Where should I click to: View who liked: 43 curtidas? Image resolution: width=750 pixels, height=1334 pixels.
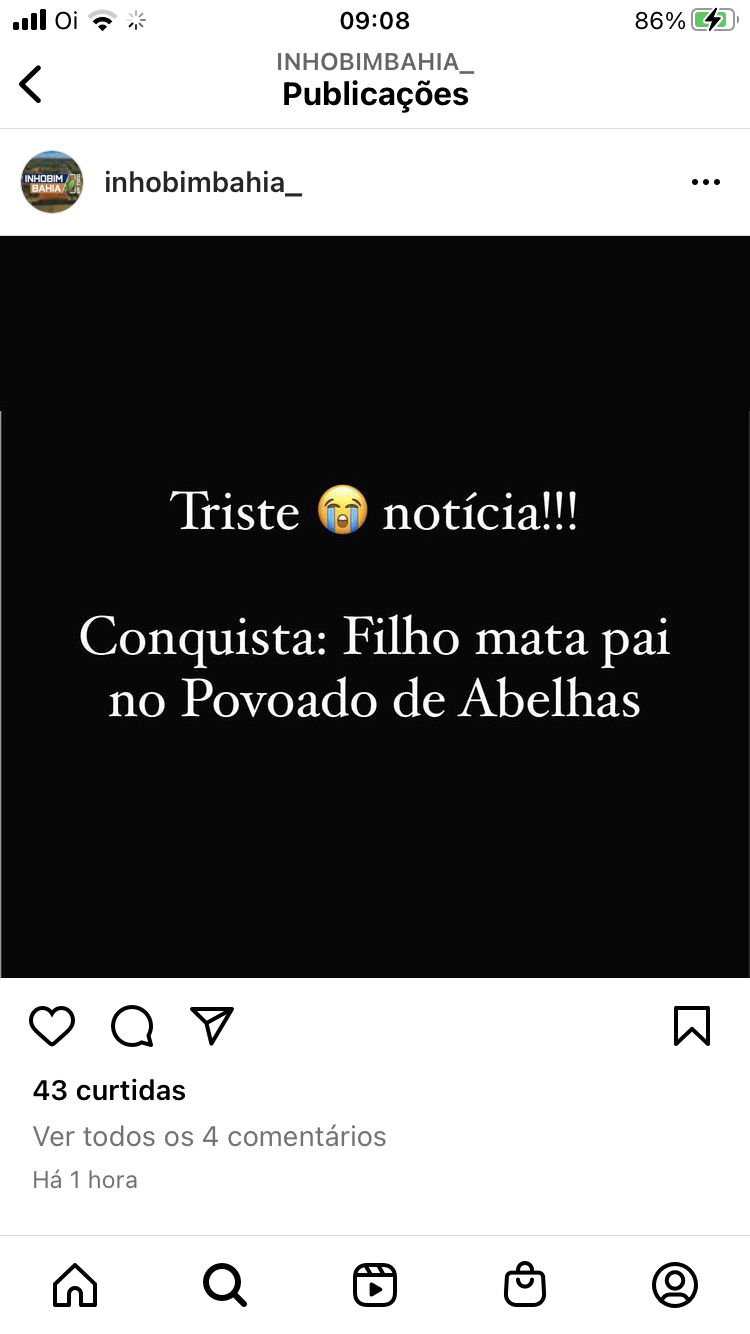[x=109, y=1090]
